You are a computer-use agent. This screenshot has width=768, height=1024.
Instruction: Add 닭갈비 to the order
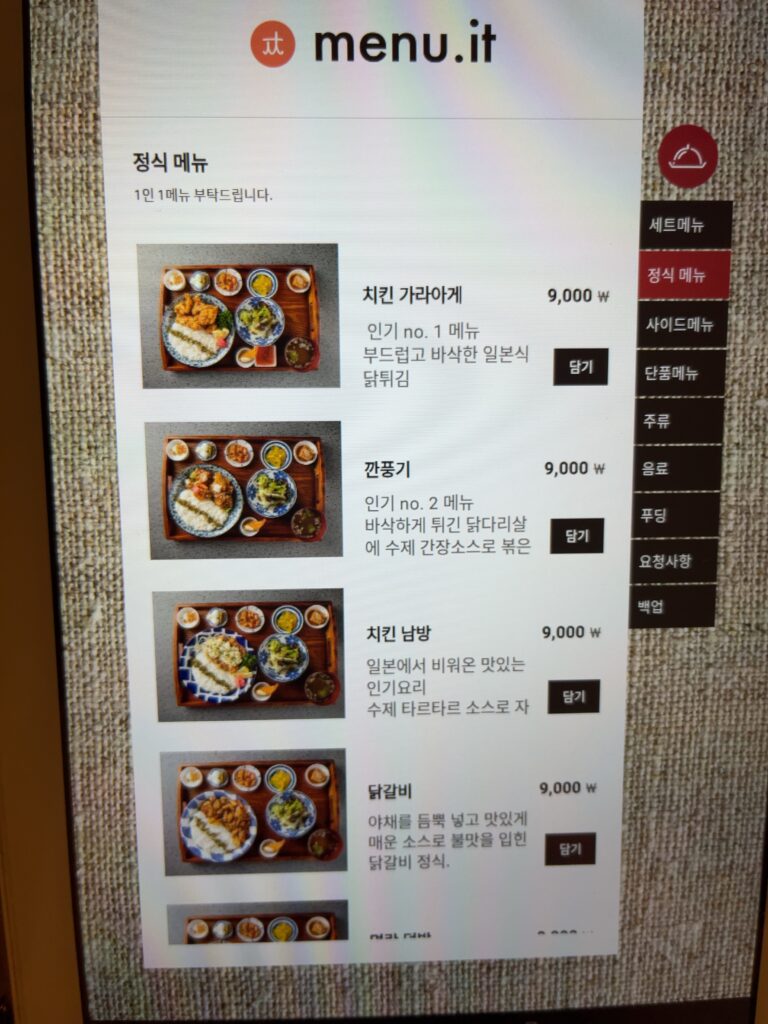point(570,849)
